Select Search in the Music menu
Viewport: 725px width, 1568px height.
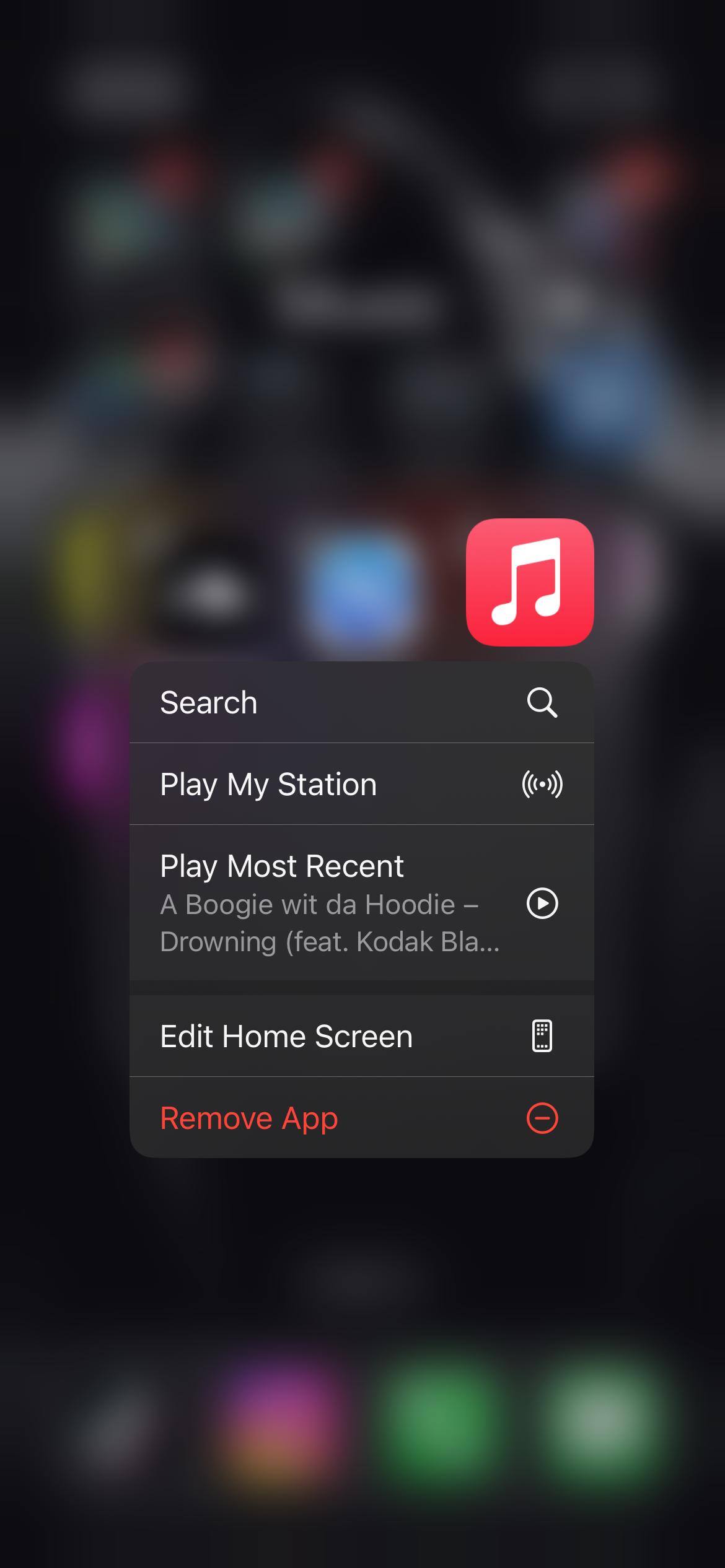click(x=361, y=702)
